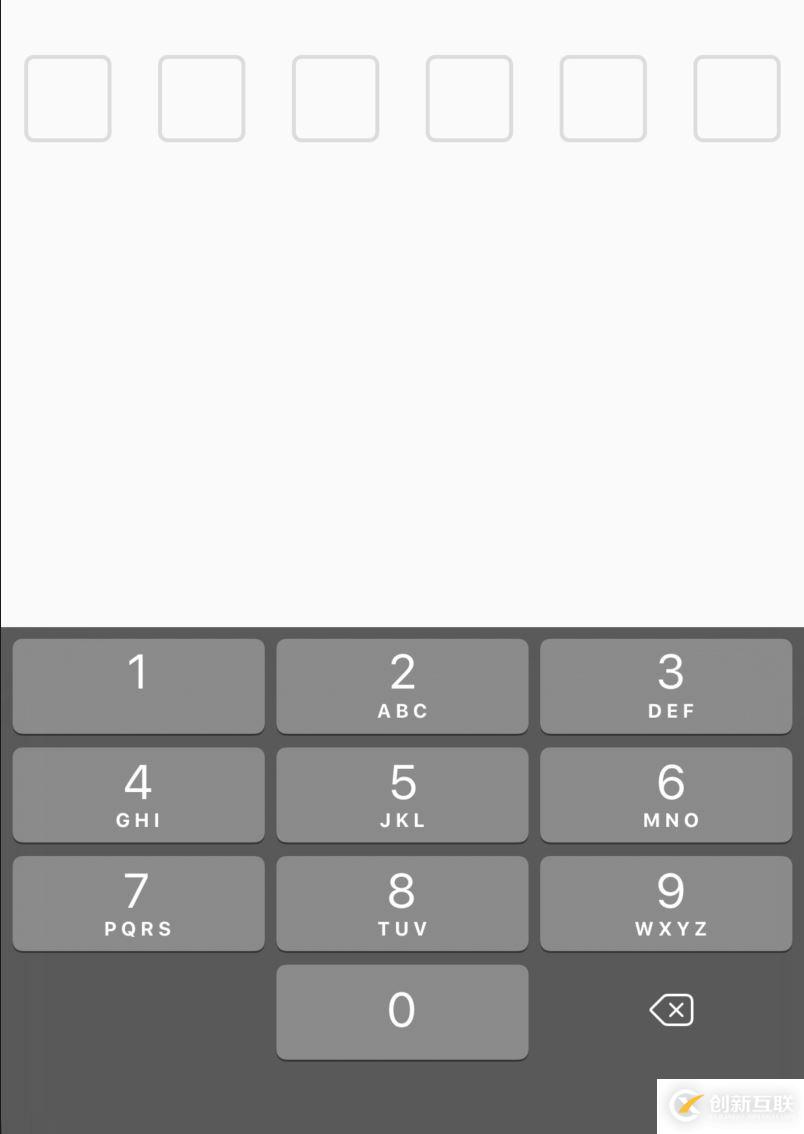Image resolution: width=804 pixels, height=1134 pixels.
Task: Enter digit 7 (PQRS)
Action: pos(138,903)
